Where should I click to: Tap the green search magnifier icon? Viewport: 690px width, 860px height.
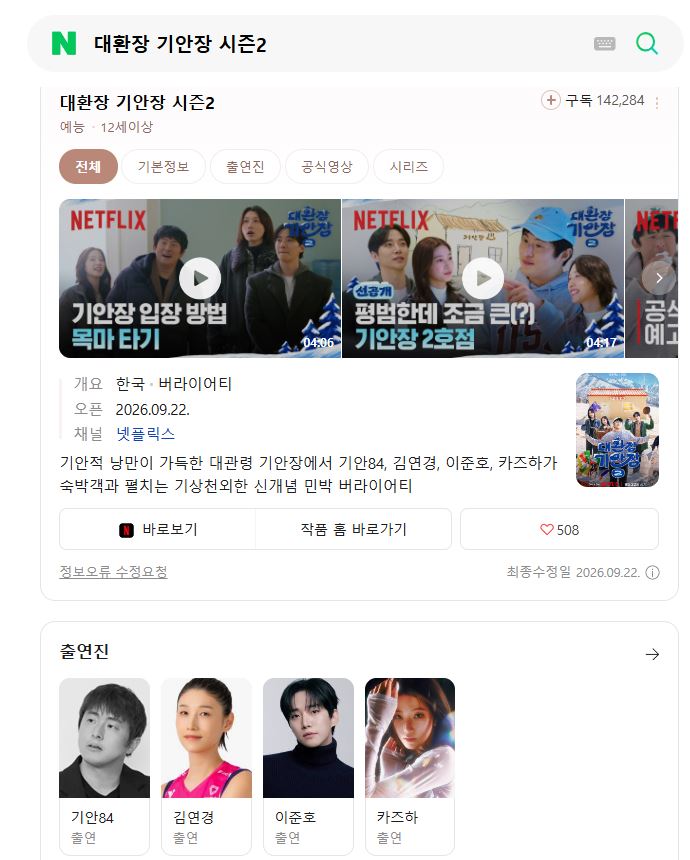647,43
